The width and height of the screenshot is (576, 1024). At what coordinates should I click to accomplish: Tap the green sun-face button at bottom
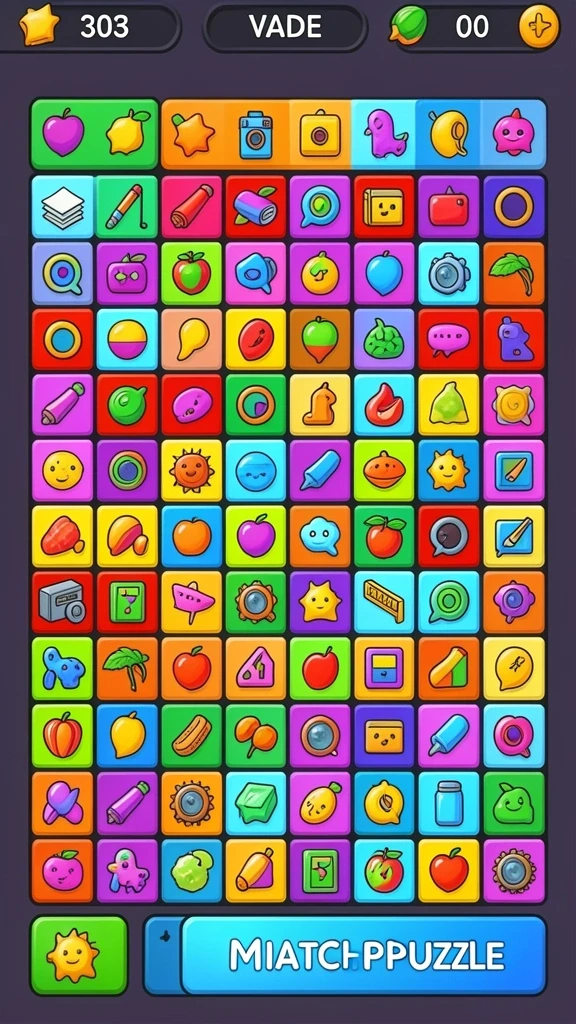click(x=78, y=955)
